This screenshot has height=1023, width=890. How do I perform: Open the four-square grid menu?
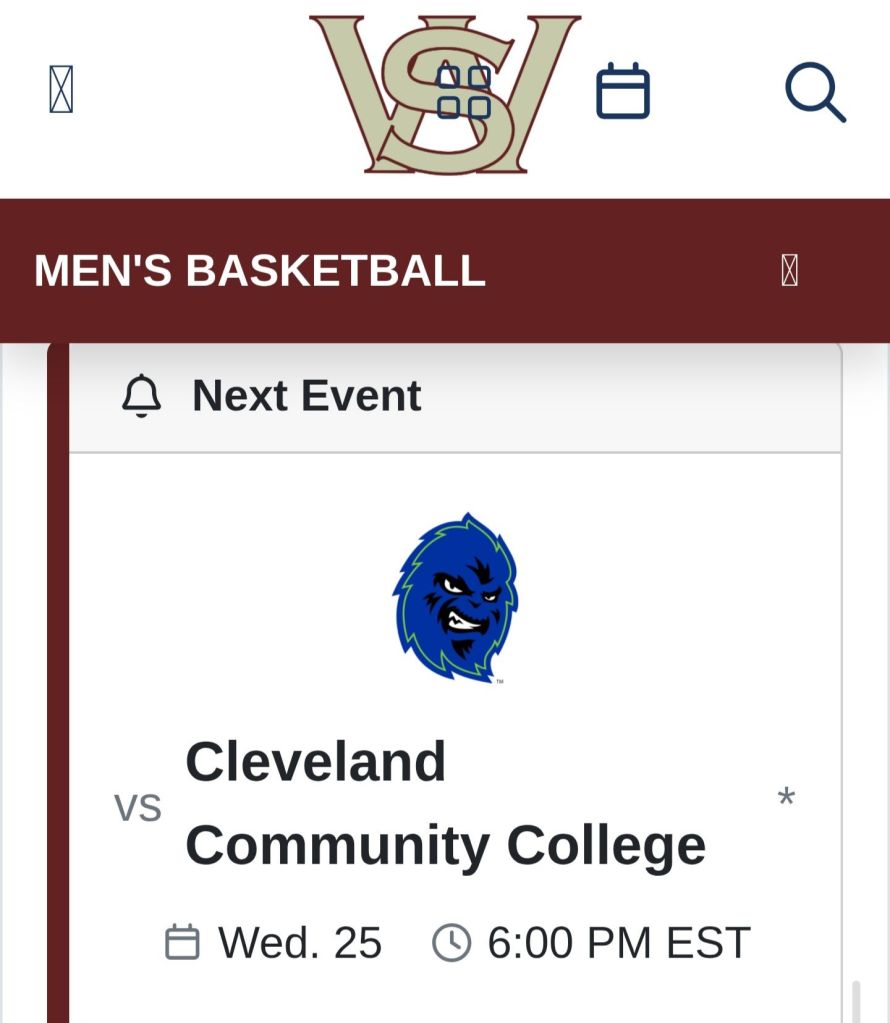pos(464,92)
